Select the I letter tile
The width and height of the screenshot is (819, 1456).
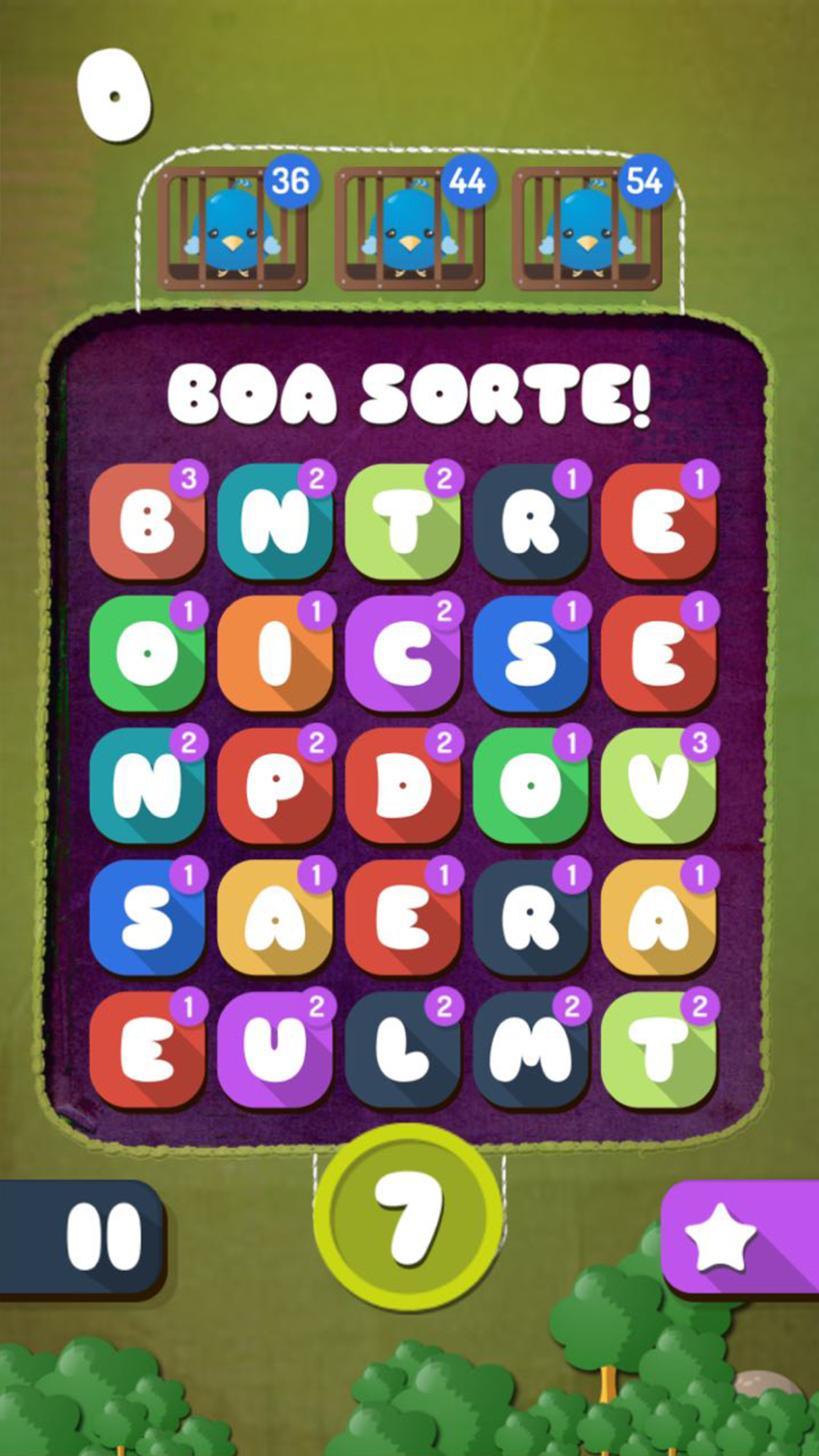275,654
